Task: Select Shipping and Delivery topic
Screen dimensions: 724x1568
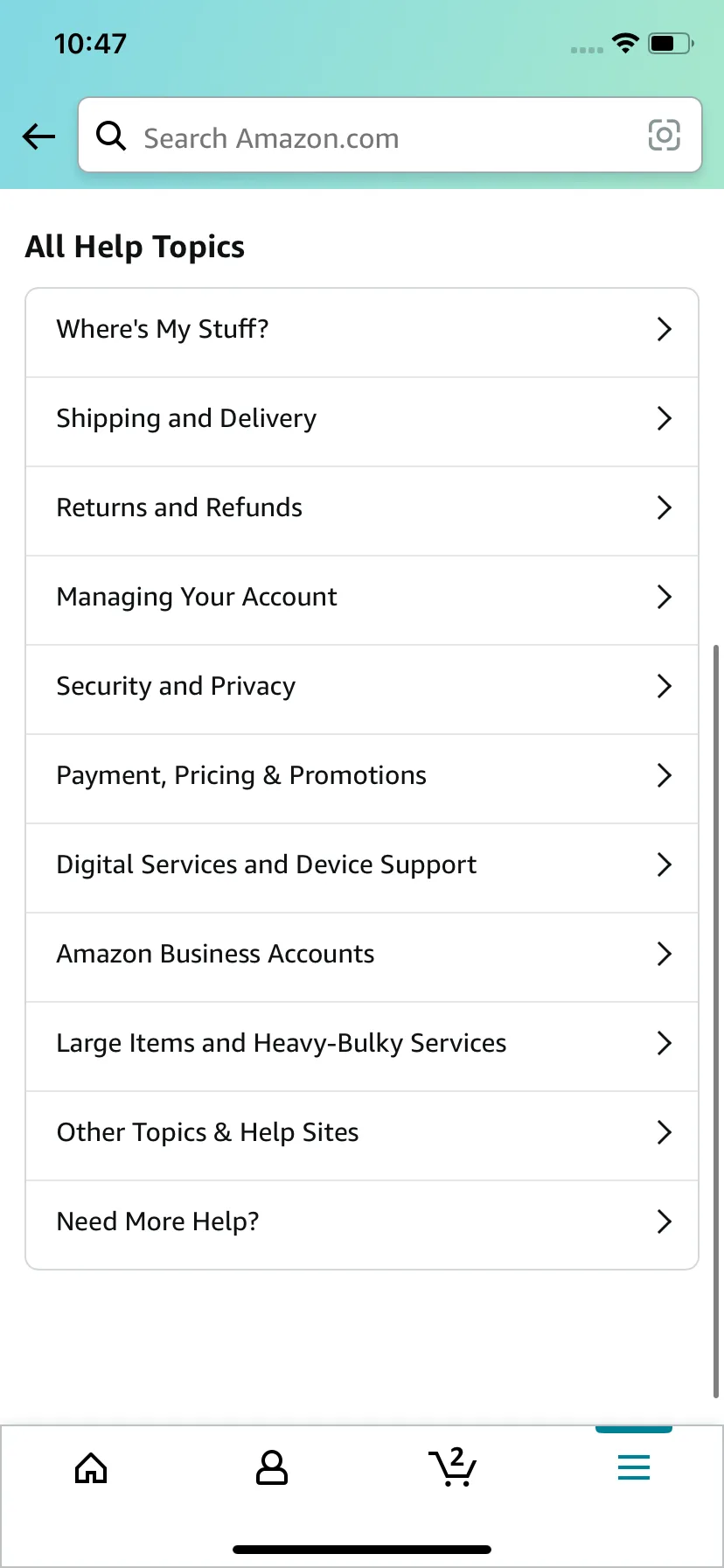Action: 362,419
